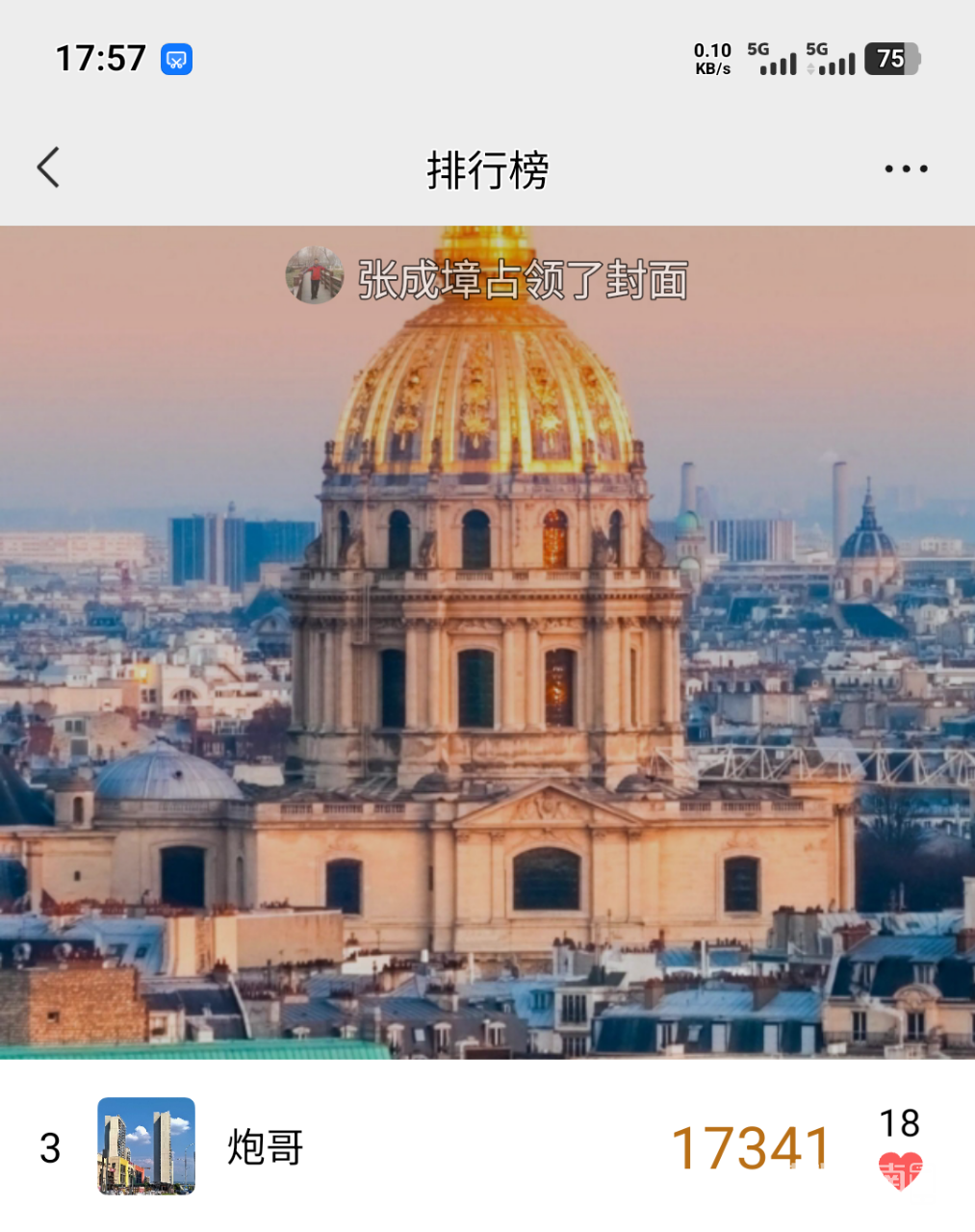
Task: Go back from the 排行榜 page
Action: tap(48, 168)
